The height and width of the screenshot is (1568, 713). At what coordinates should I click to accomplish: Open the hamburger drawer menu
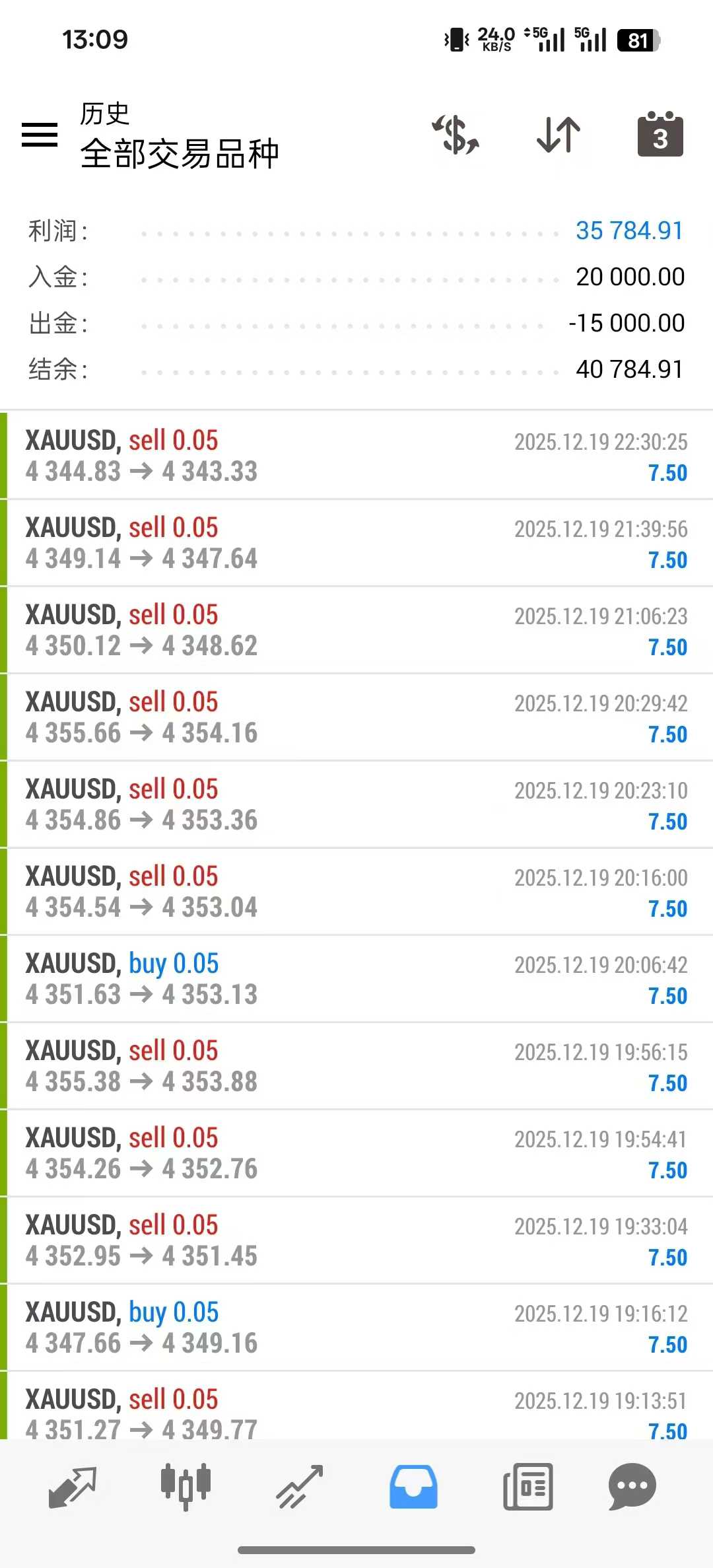click(x=40, y=135)
